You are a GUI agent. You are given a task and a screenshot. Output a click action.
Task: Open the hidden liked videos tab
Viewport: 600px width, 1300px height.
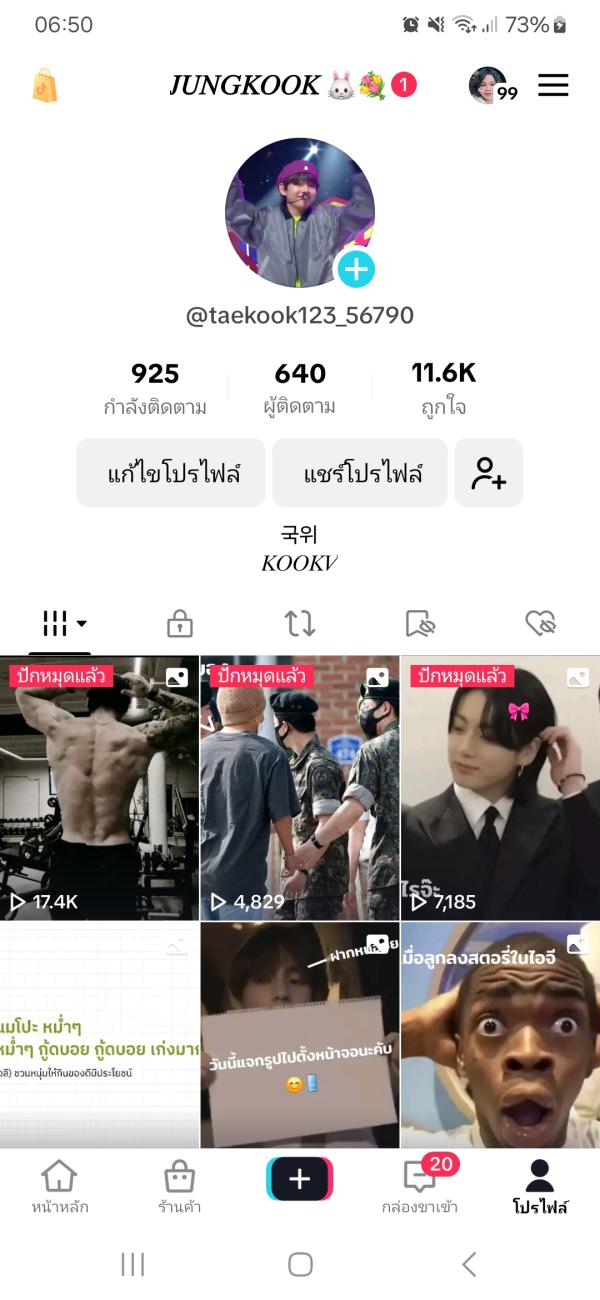(540, 624)
